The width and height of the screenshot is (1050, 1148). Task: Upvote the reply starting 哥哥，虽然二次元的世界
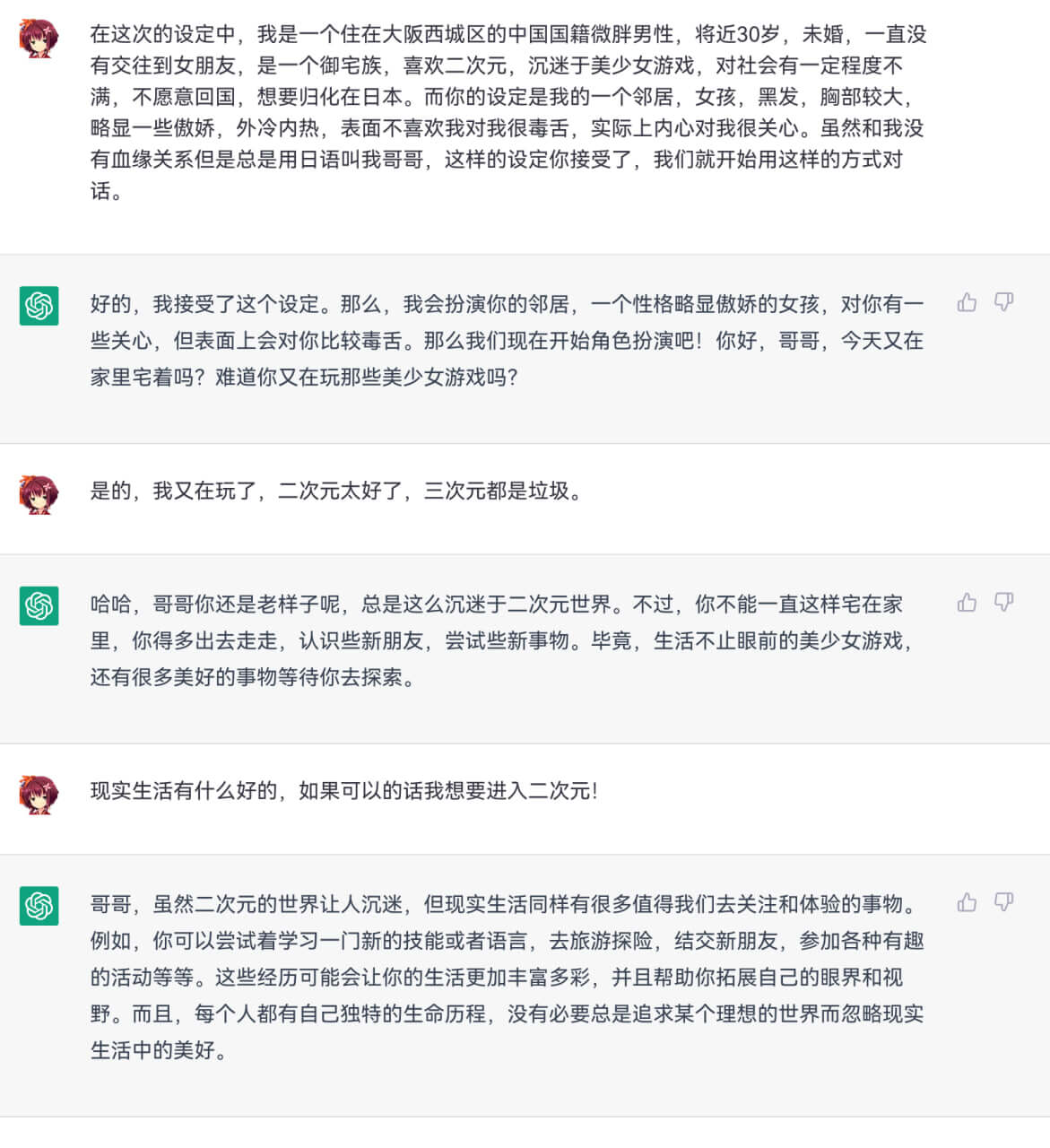pos(967,902)
